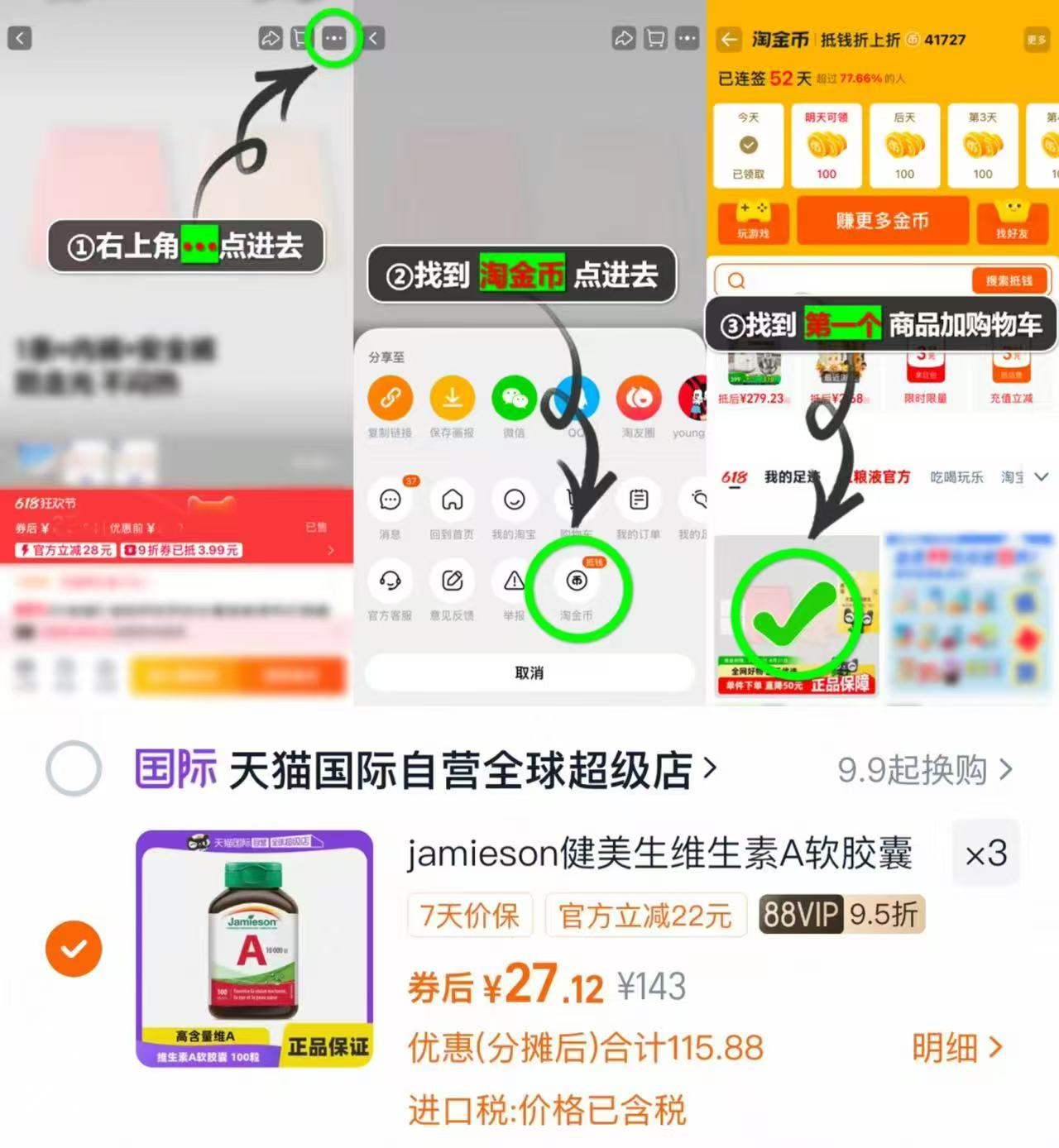Tap the three-dot more options icon

pyautogui.click(x=333, y=38)
